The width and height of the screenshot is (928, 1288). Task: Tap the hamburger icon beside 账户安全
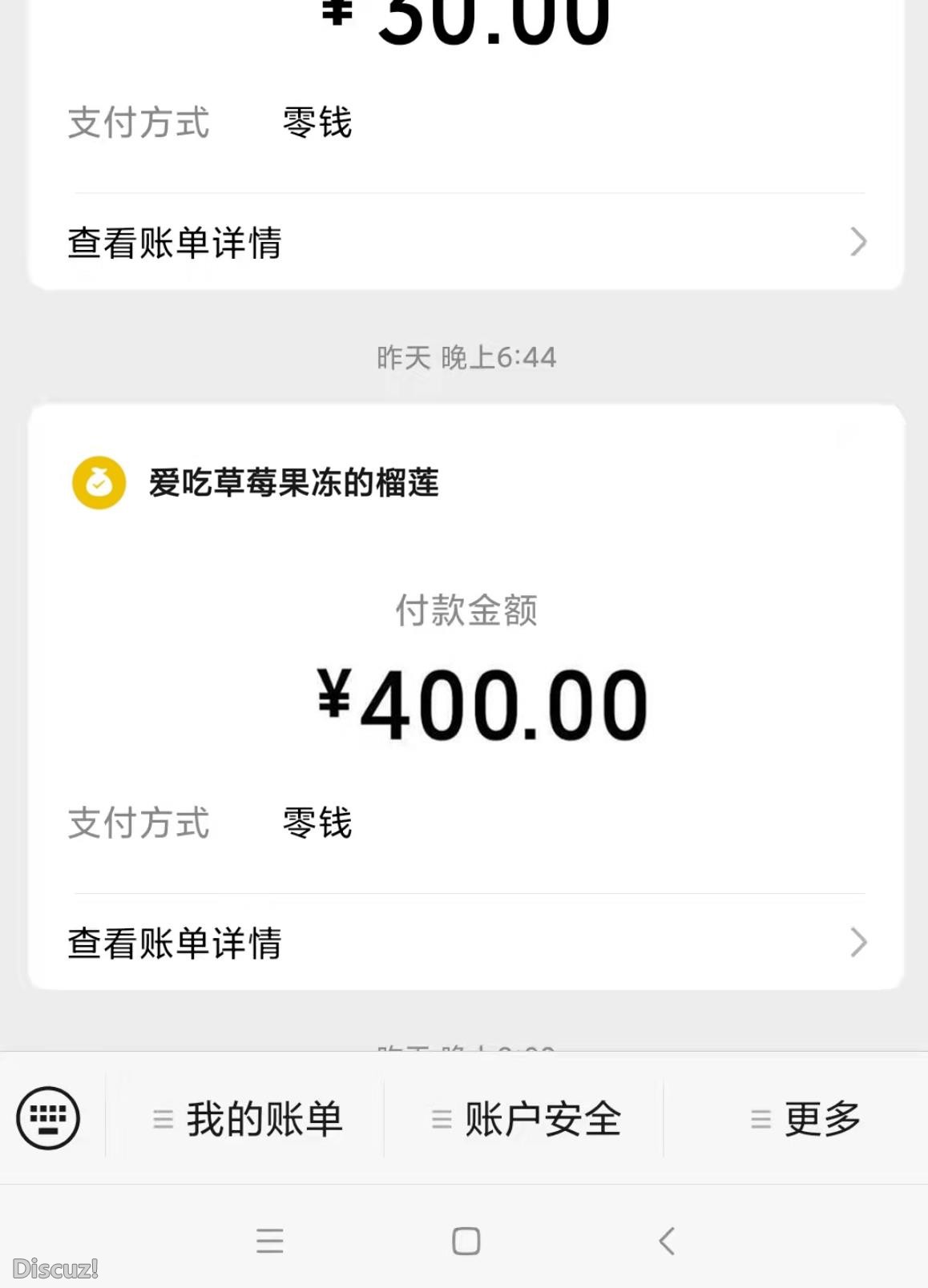(x=441, y=1117)
